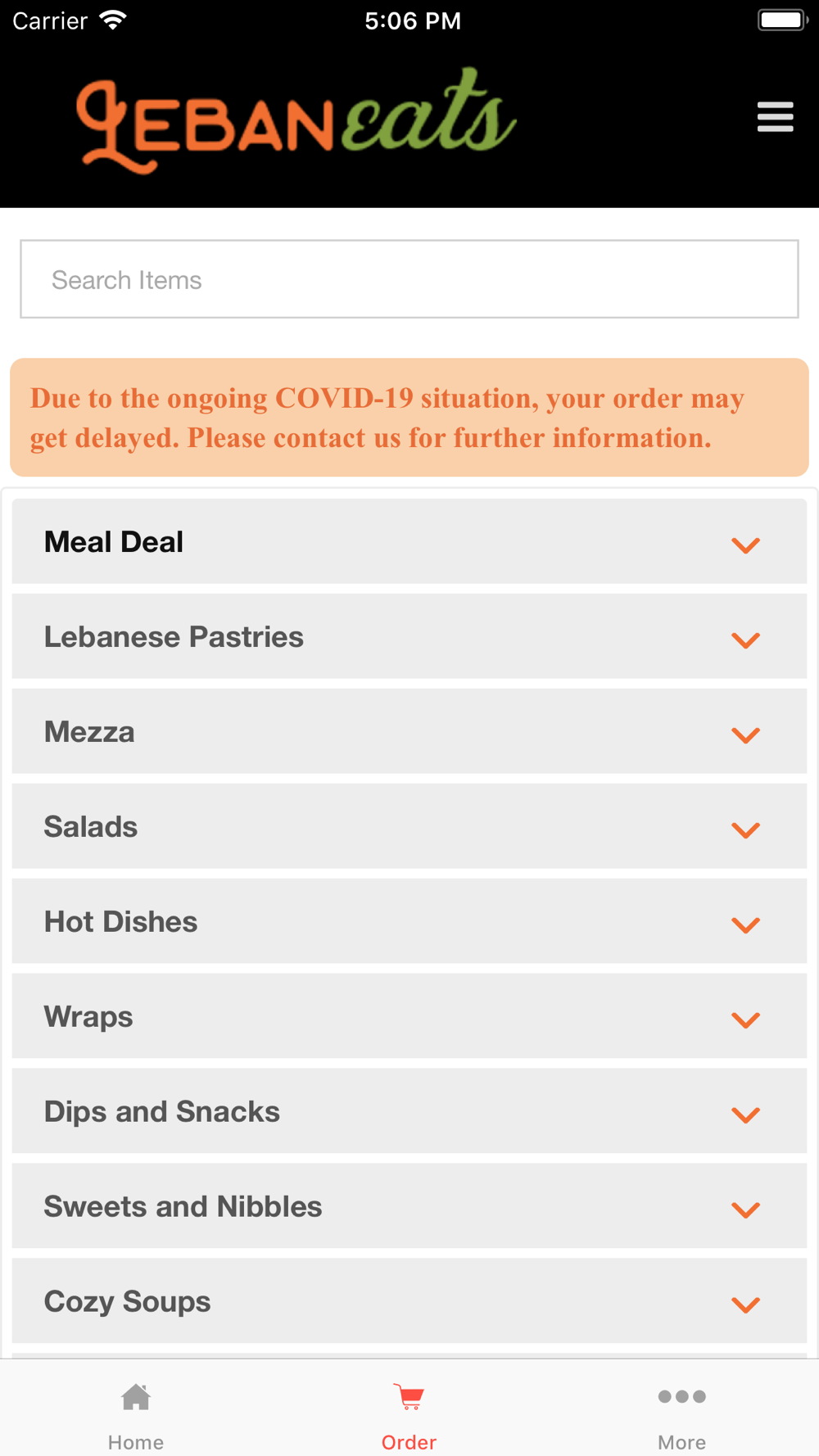Expand the Salads section
This screenshot has height=1456, width=819.
(409, 826)
